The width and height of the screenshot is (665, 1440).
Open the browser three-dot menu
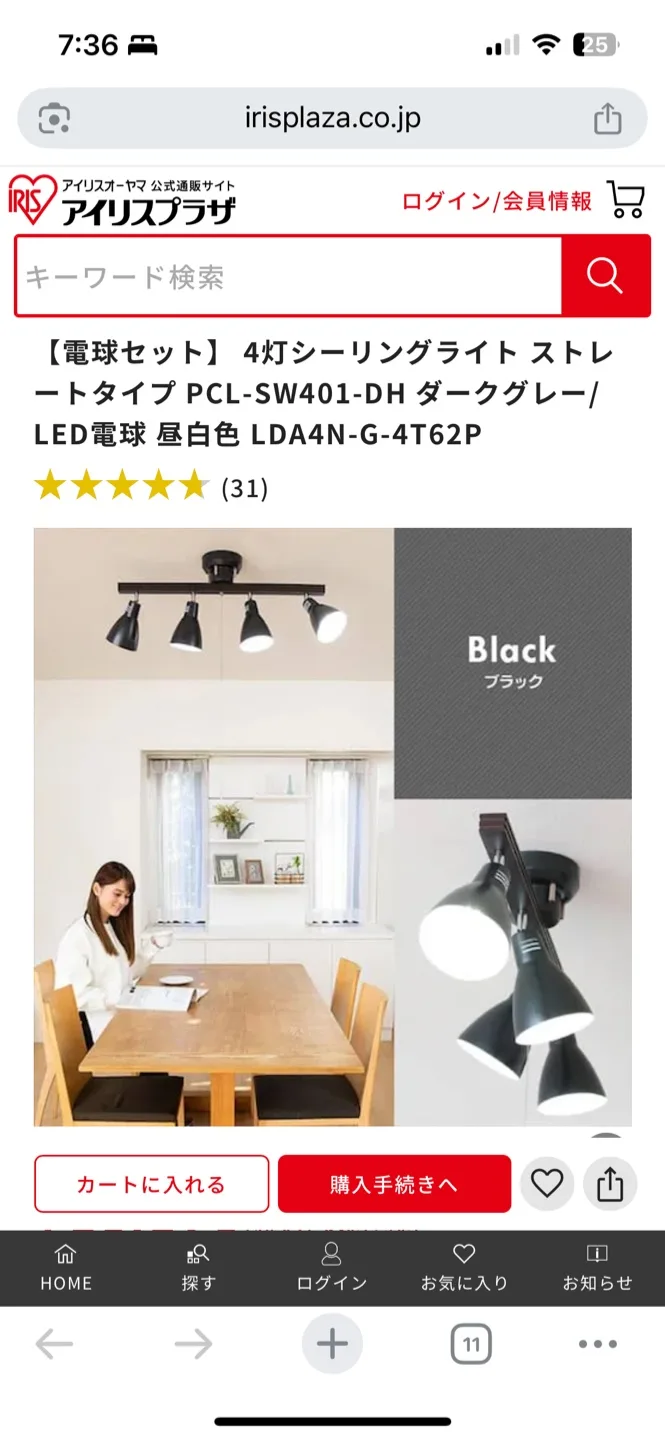(x=598, y=1344)
